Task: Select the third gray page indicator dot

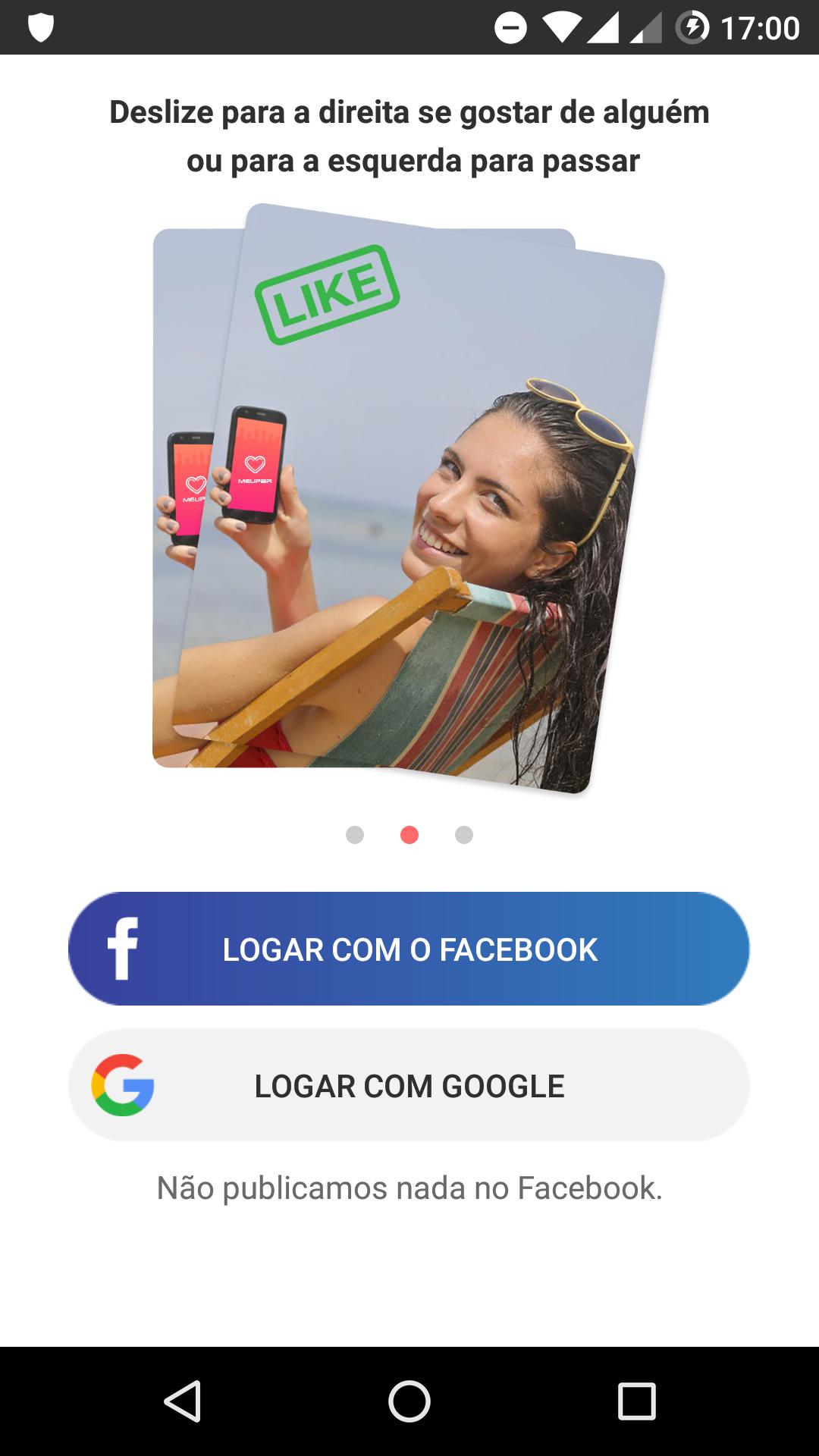Action: pos(463,836)
